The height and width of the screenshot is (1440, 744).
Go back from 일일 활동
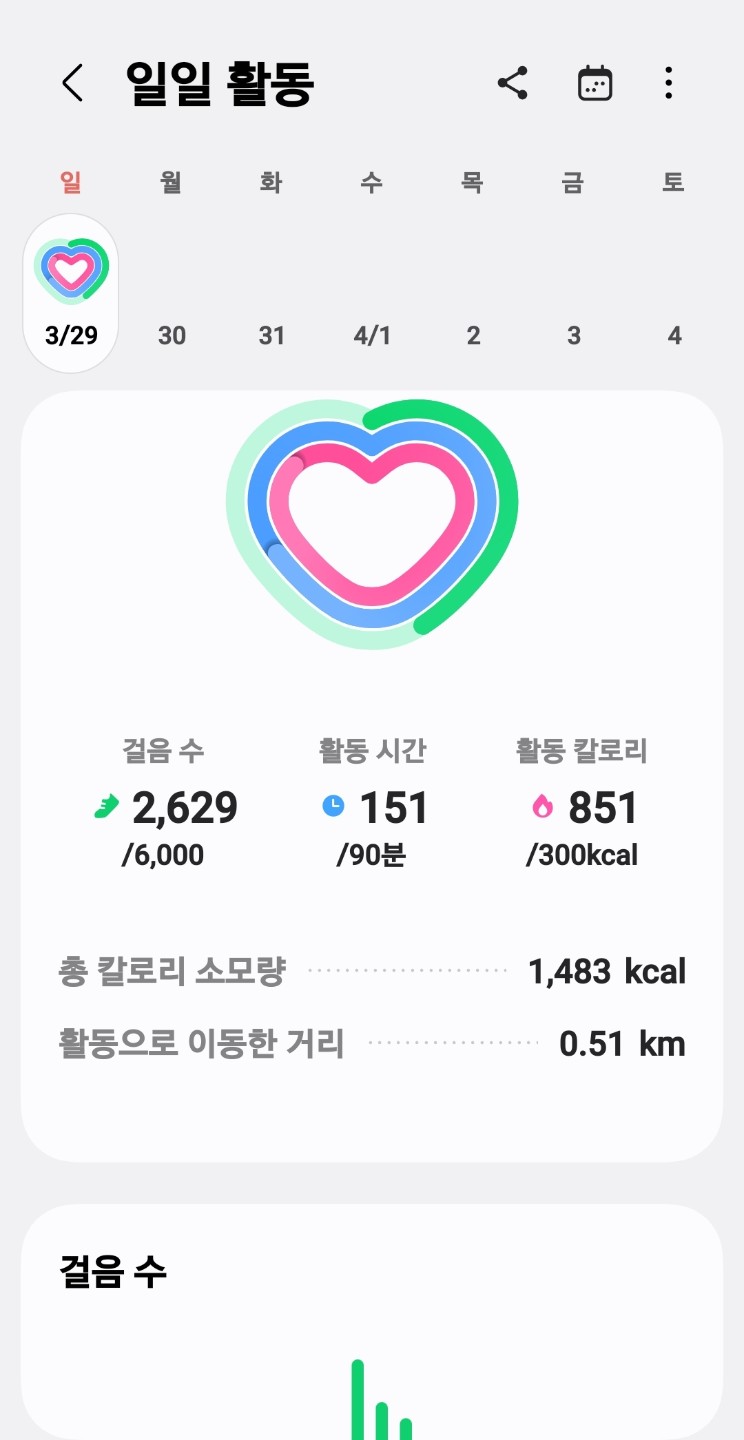tap(72, 83)
